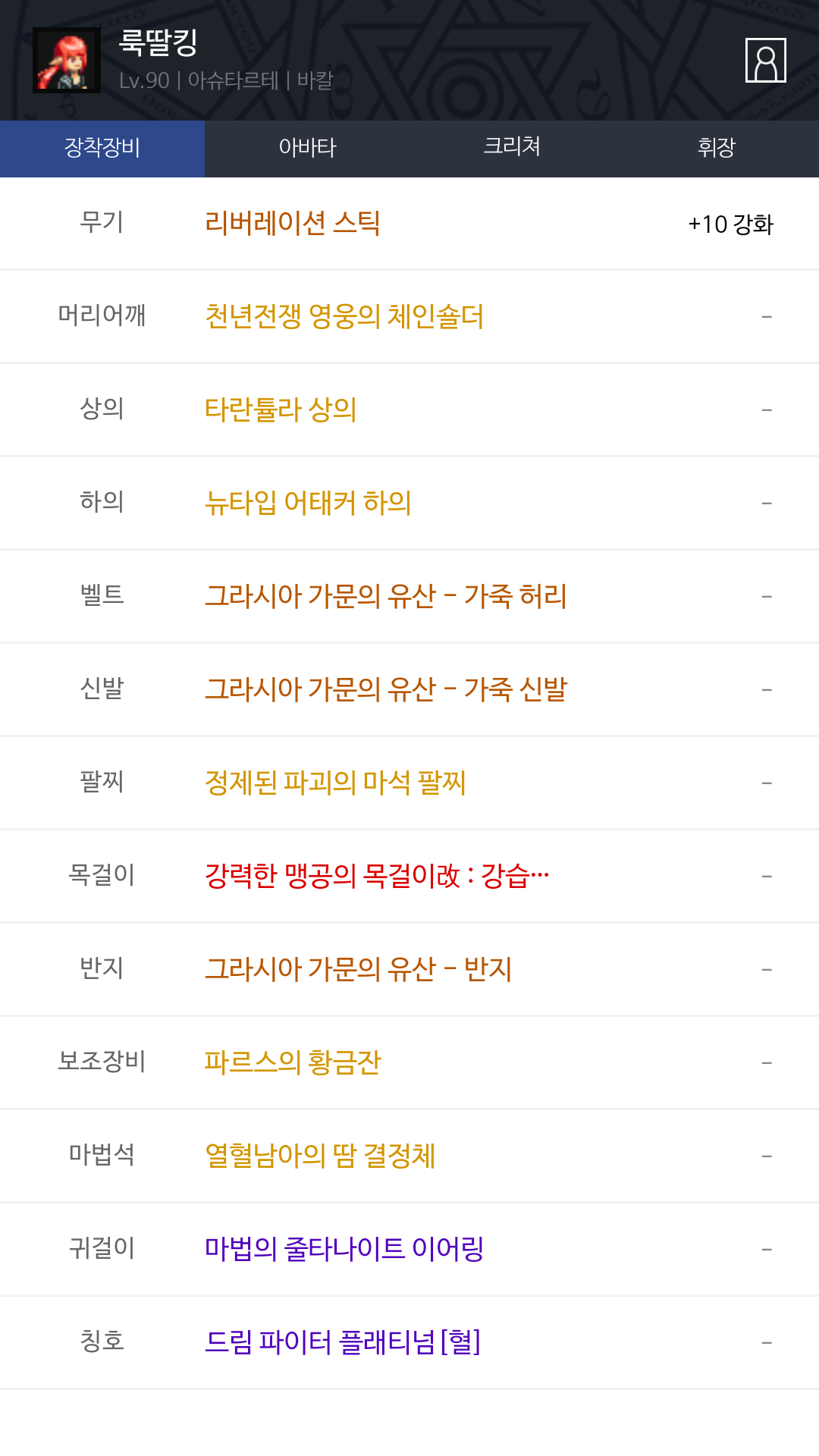View 강력한 맹공의 목걸이 details
Image resolution: width=819 pixels, height=1456 pixels.
click(x=377, y=876)
